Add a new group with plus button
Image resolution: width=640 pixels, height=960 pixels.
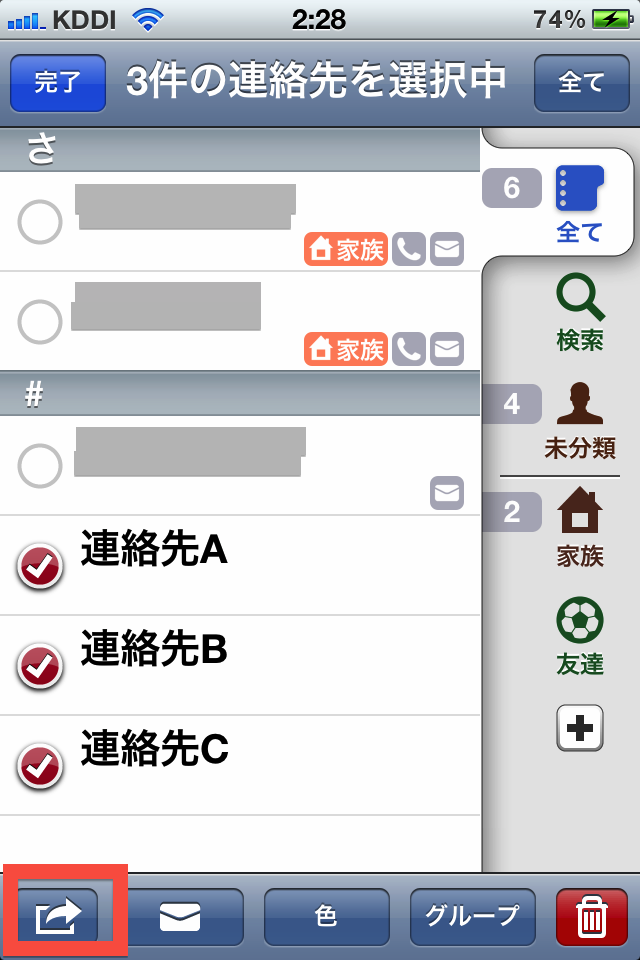(x=580, y=728)
